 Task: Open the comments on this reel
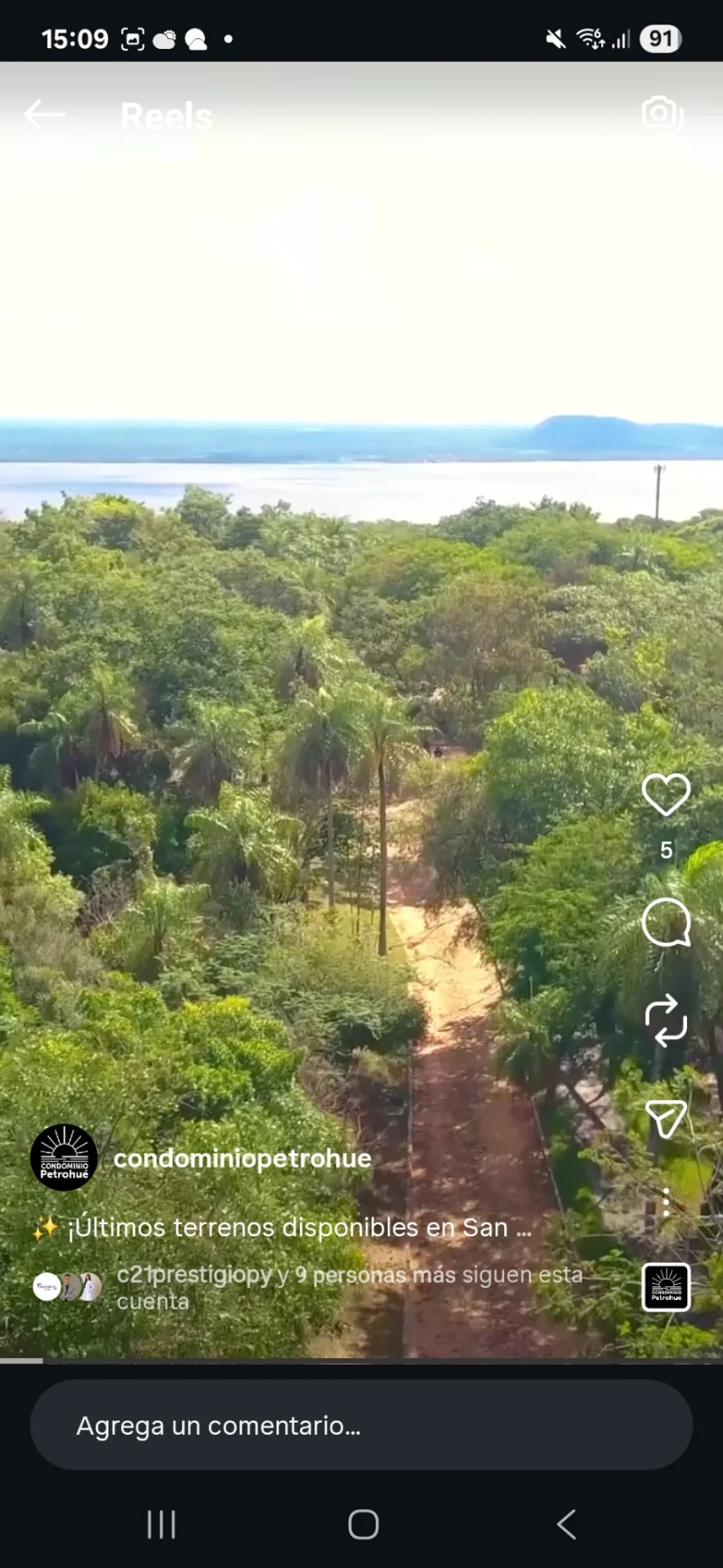tap(666, 923)
